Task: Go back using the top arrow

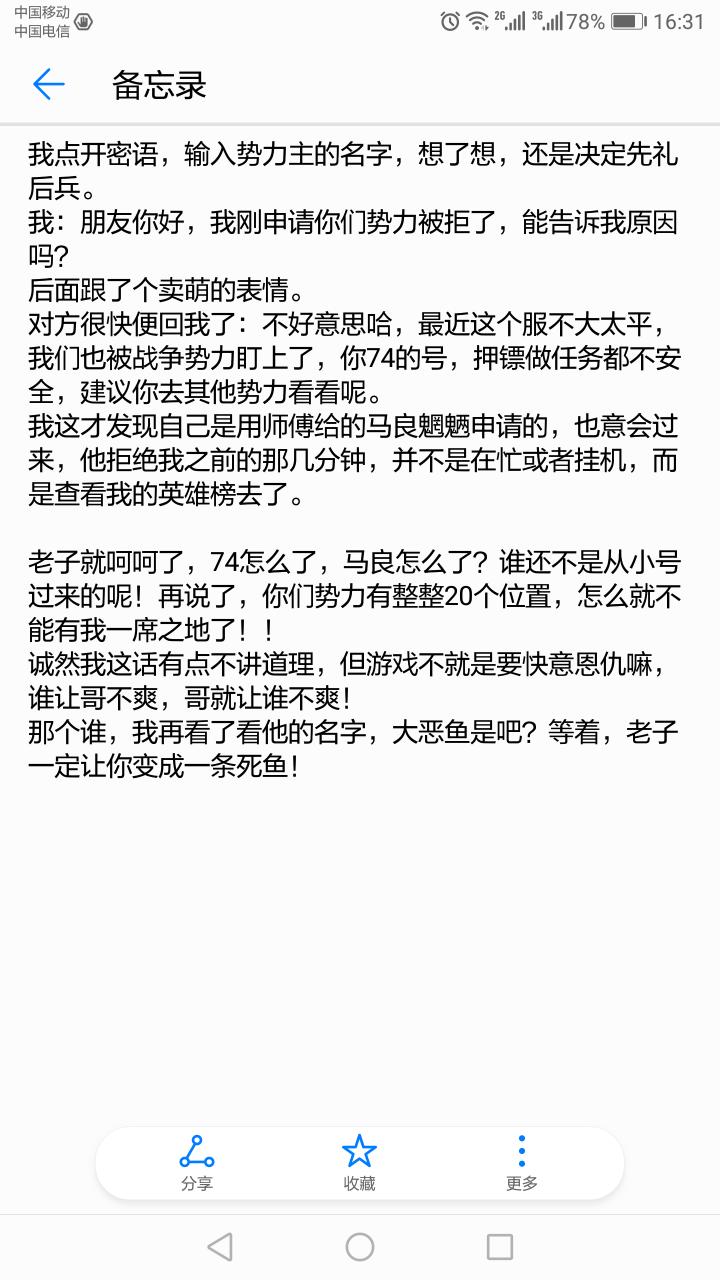Action: click(48, 85)
